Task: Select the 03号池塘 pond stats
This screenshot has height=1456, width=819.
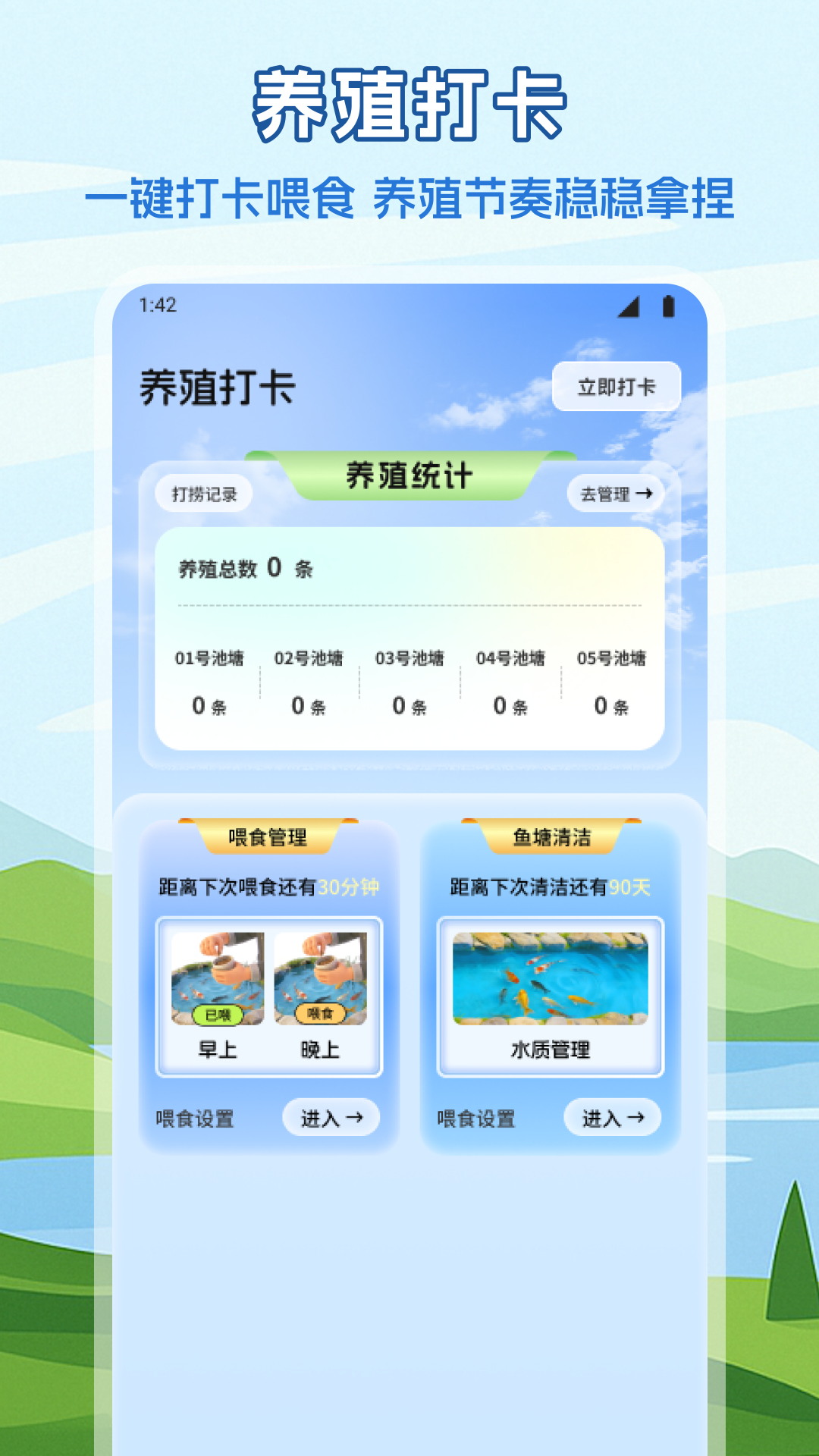Action: pyautogui.click(x=407, y=682)
